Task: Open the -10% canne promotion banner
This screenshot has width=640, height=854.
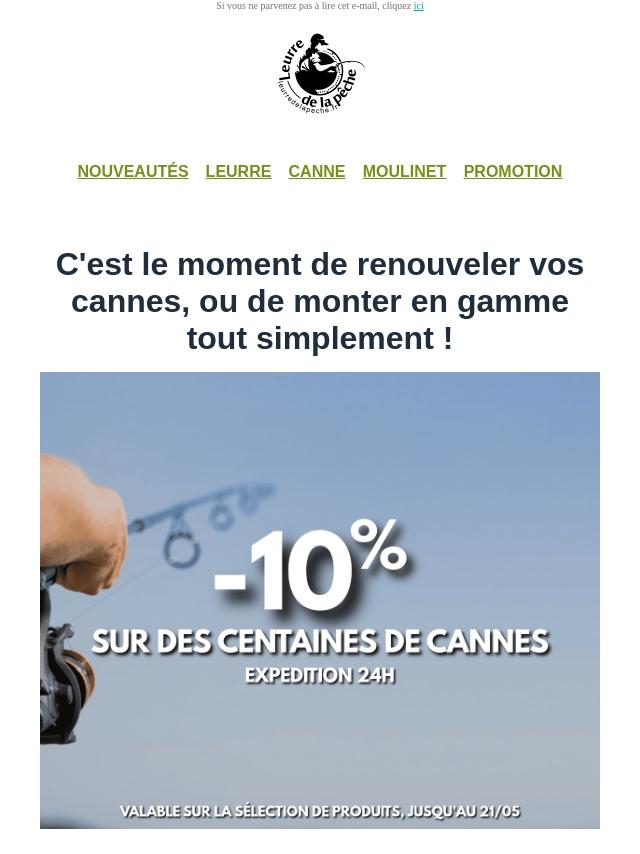Action: 320,600
